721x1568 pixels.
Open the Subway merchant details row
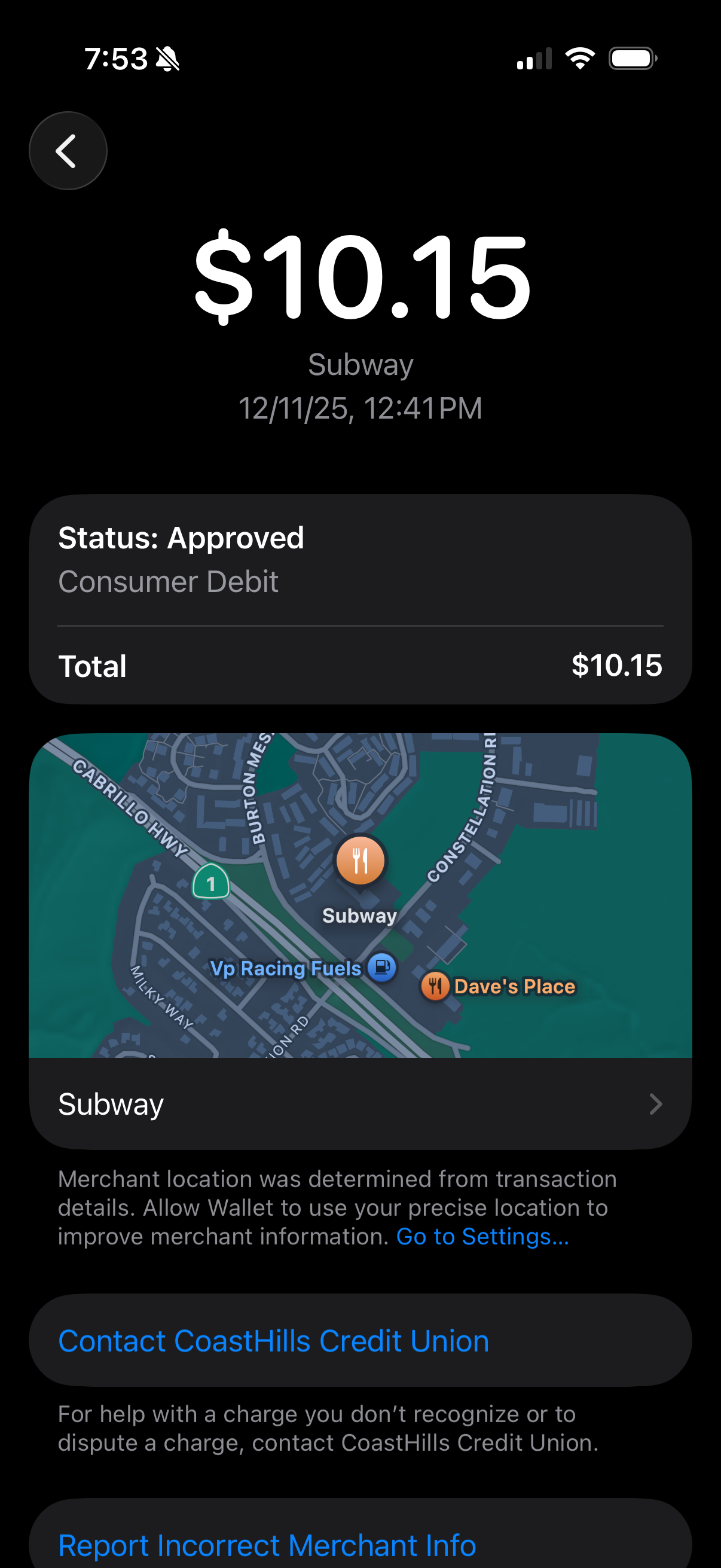360,1103
